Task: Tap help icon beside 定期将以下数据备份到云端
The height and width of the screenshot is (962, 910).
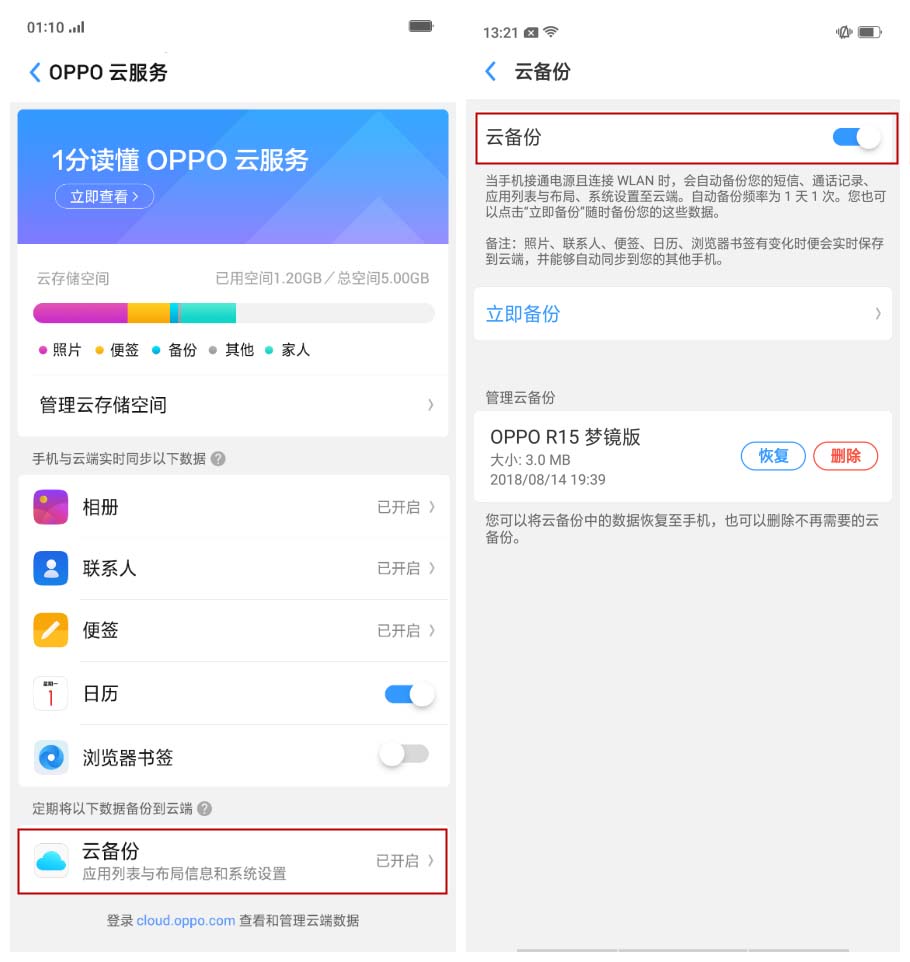Action: tap(204, 808)
